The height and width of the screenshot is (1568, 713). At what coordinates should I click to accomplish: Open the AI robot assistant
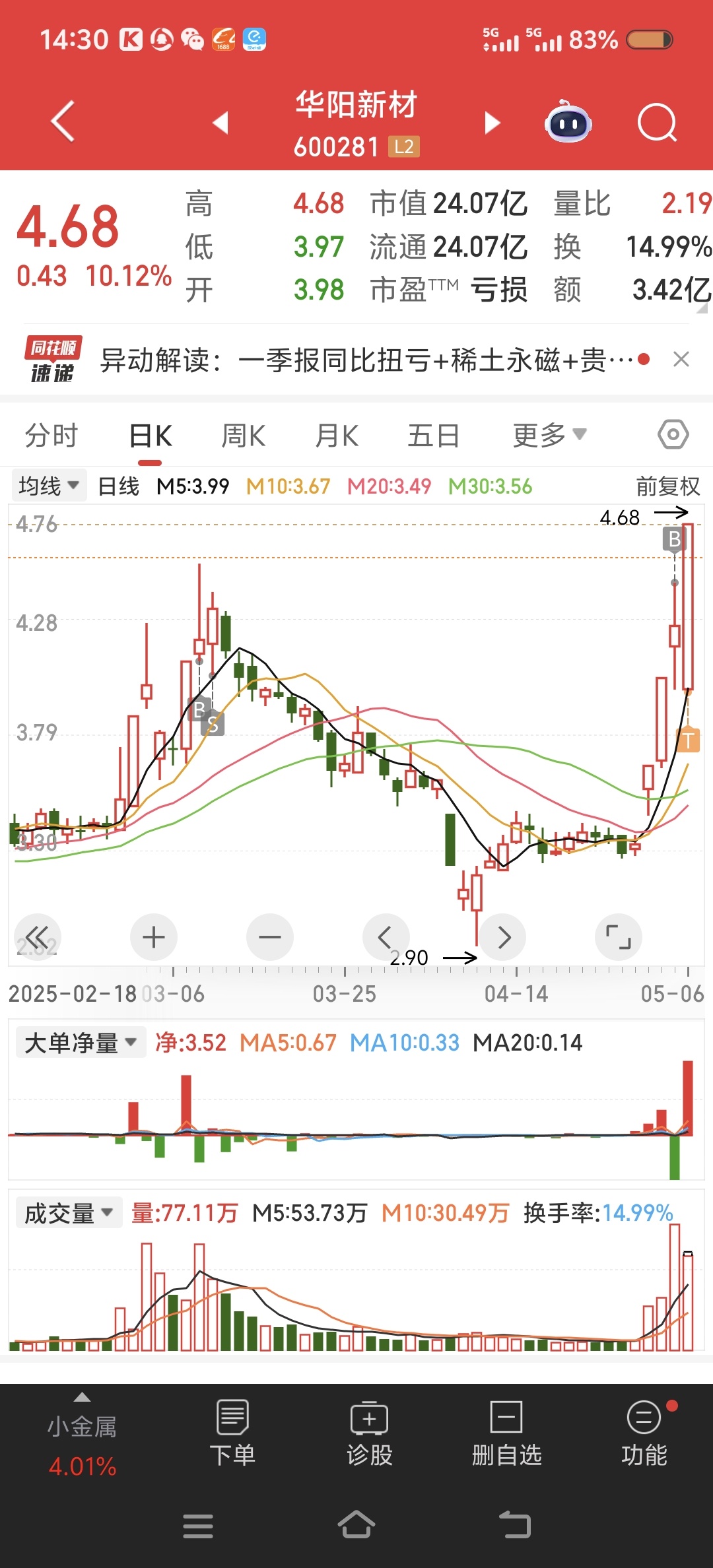click(x=568, y=121)
